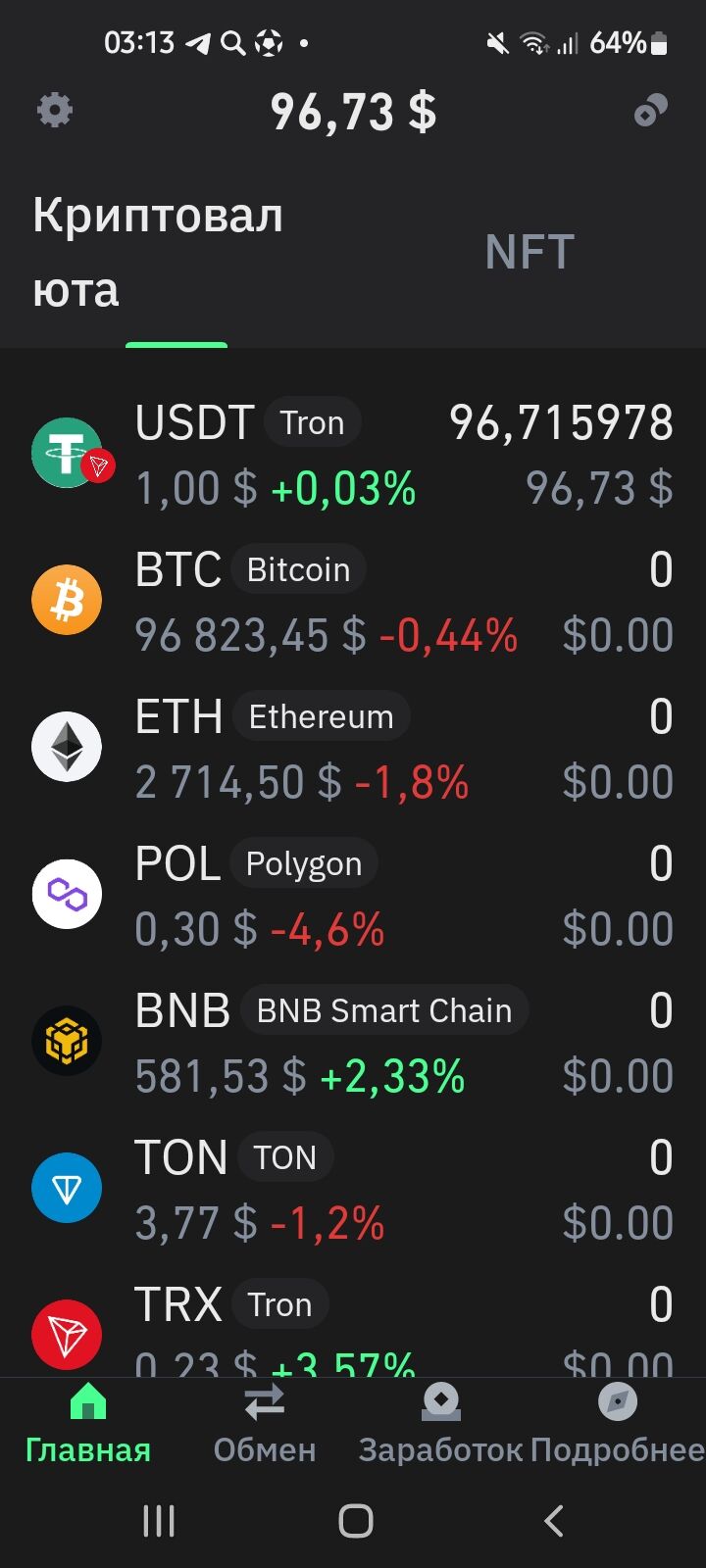This screenshot has width=706, height=1568.
Task: Open the USDT Tron asset row
Action: click(353, 454)
